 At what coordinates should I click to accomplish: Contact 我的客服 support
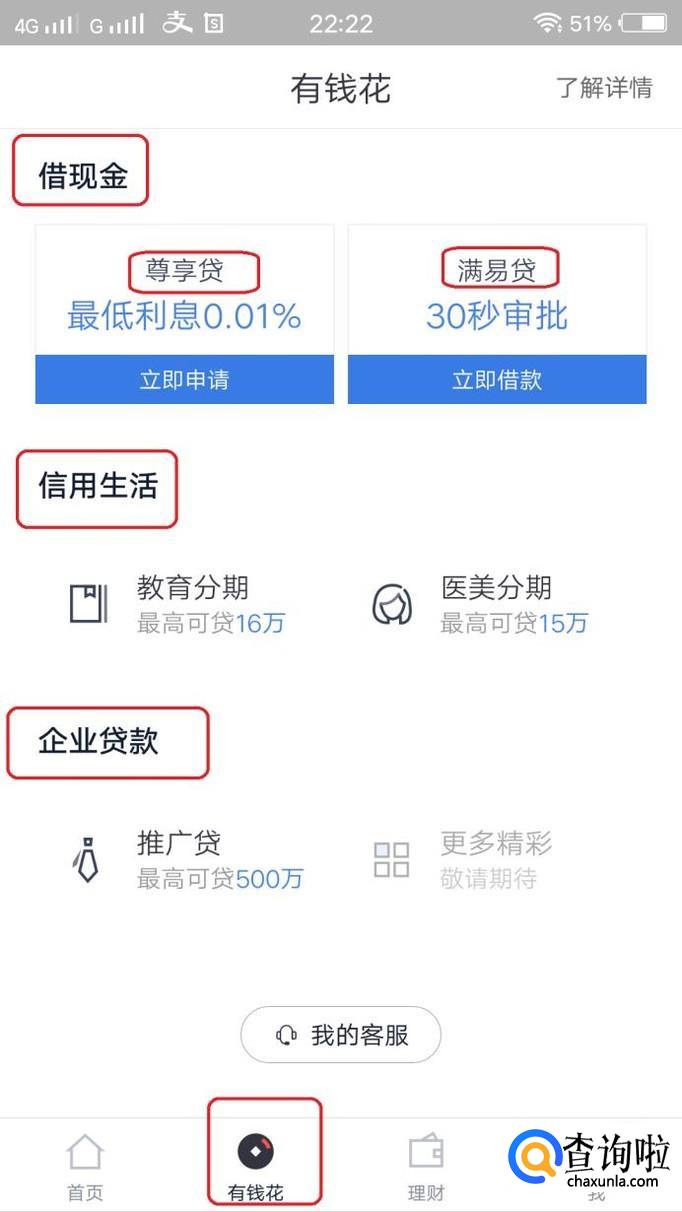(341, 1035)
